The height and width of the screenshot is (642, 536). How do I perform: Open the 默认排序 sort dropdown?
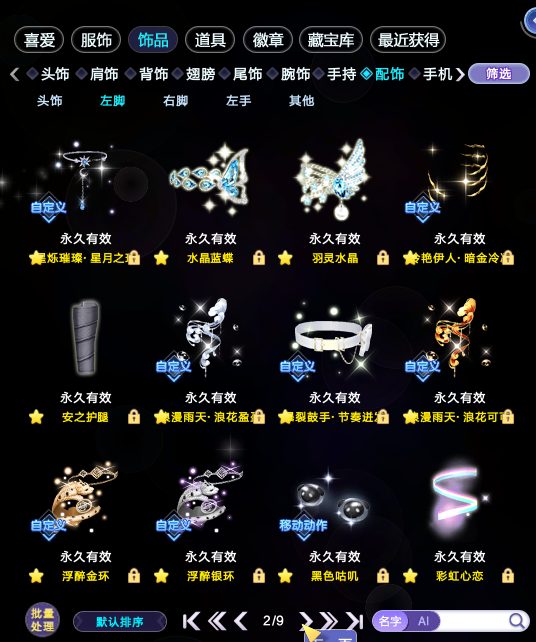(x=120, y=622)
